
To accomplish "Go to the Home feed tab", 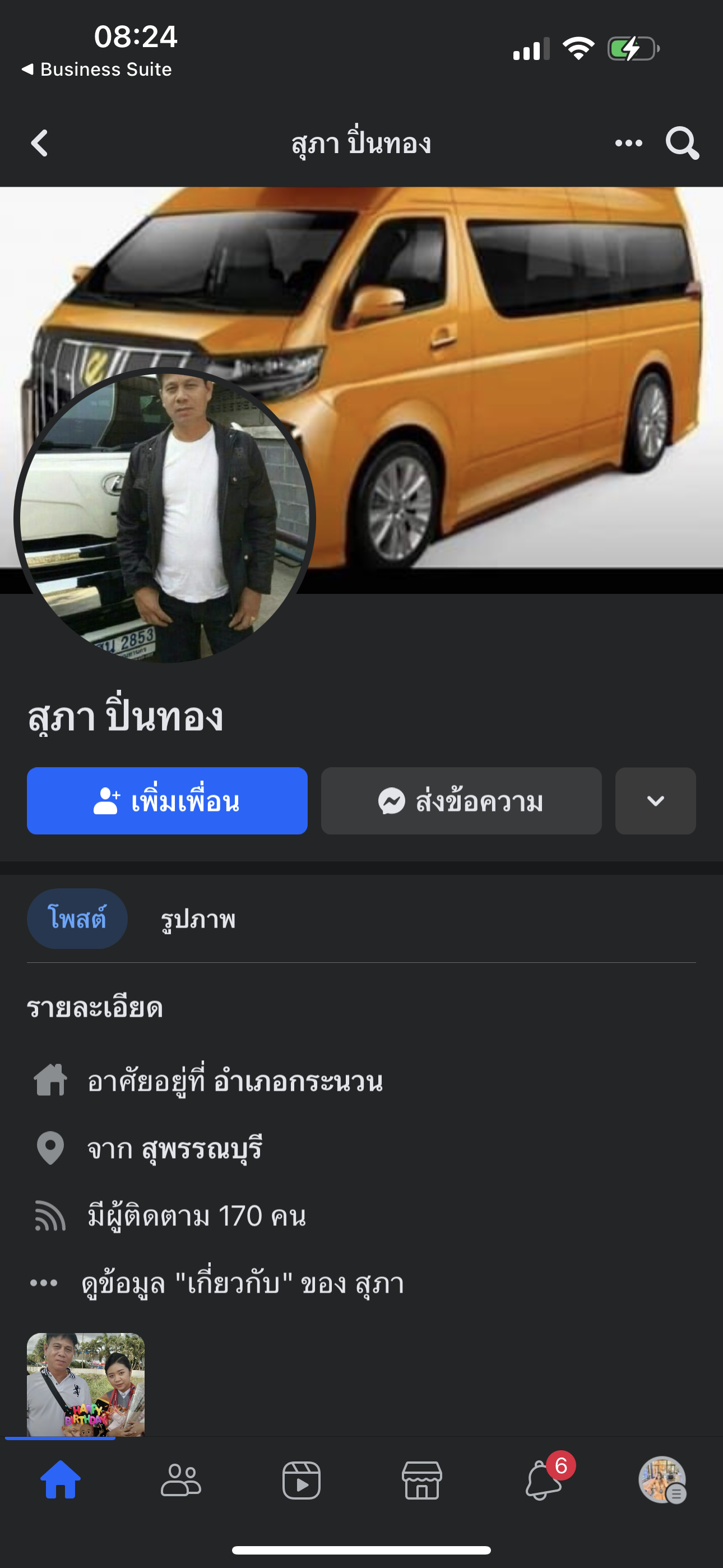I will 61,1481.
